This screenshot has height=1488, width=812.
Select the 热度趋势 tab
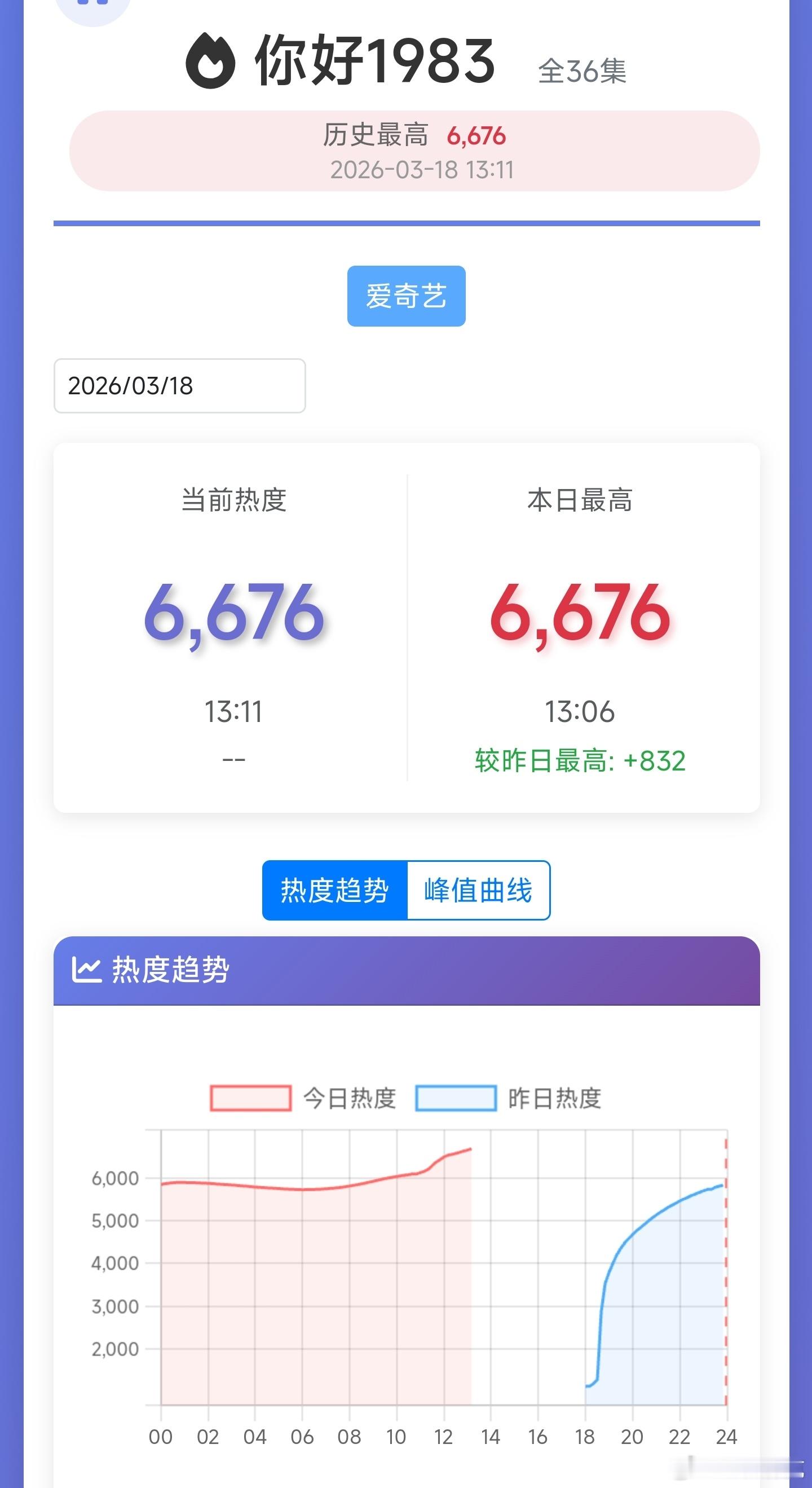pos(335,890)
